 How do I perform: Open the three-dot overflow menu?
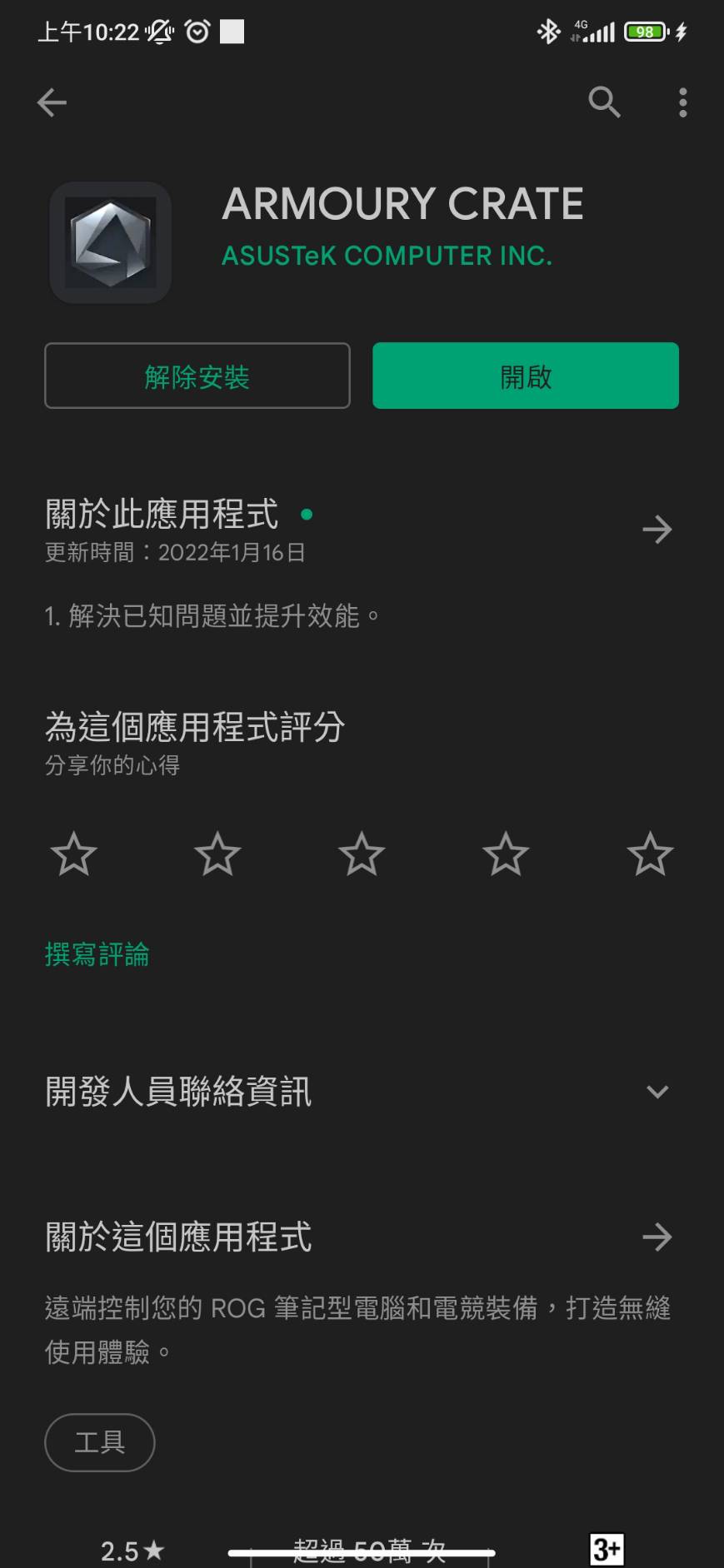682,102
